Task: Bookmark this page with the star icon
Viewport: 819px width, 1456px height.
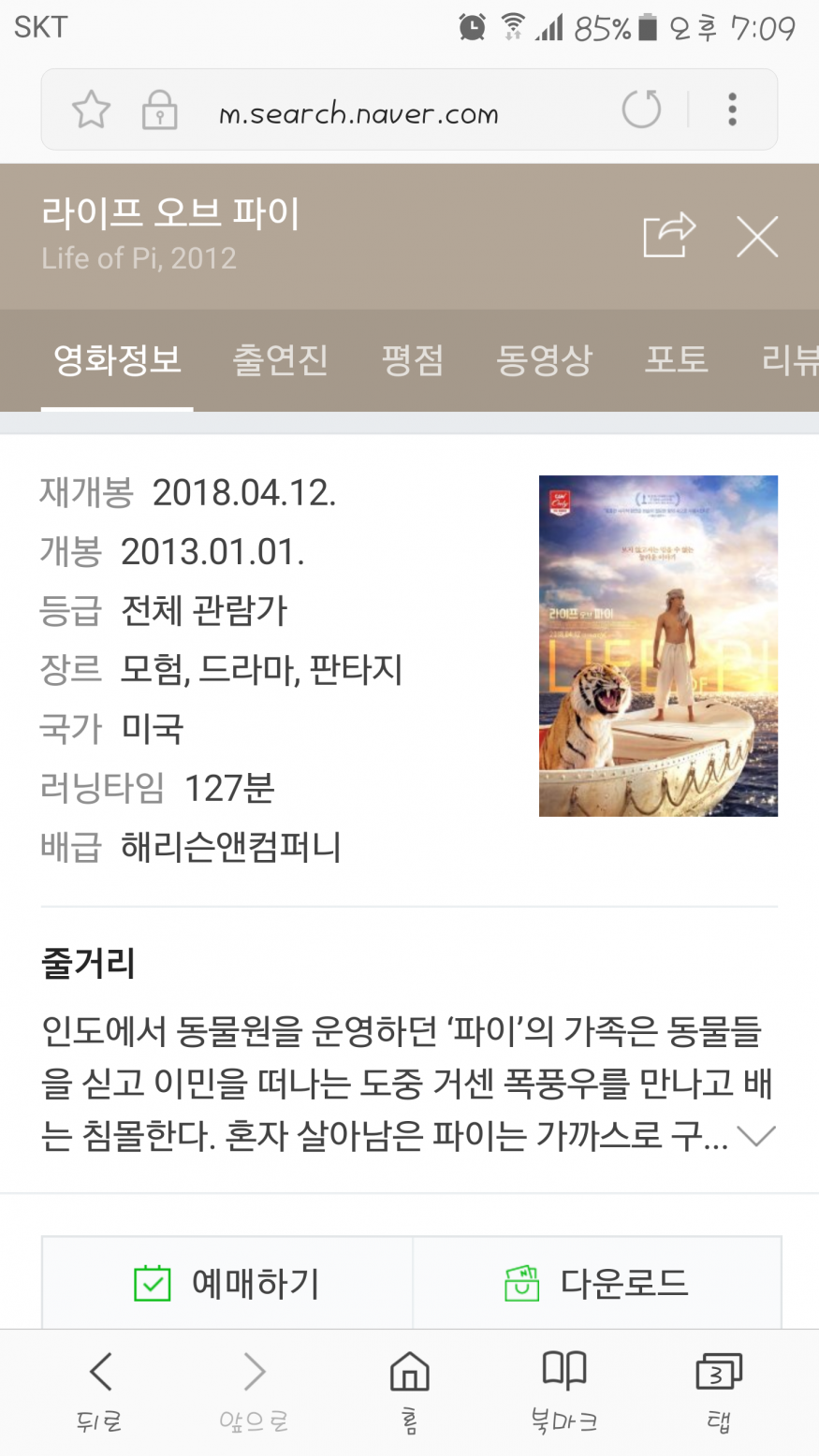Action: [x=91, y=110]
